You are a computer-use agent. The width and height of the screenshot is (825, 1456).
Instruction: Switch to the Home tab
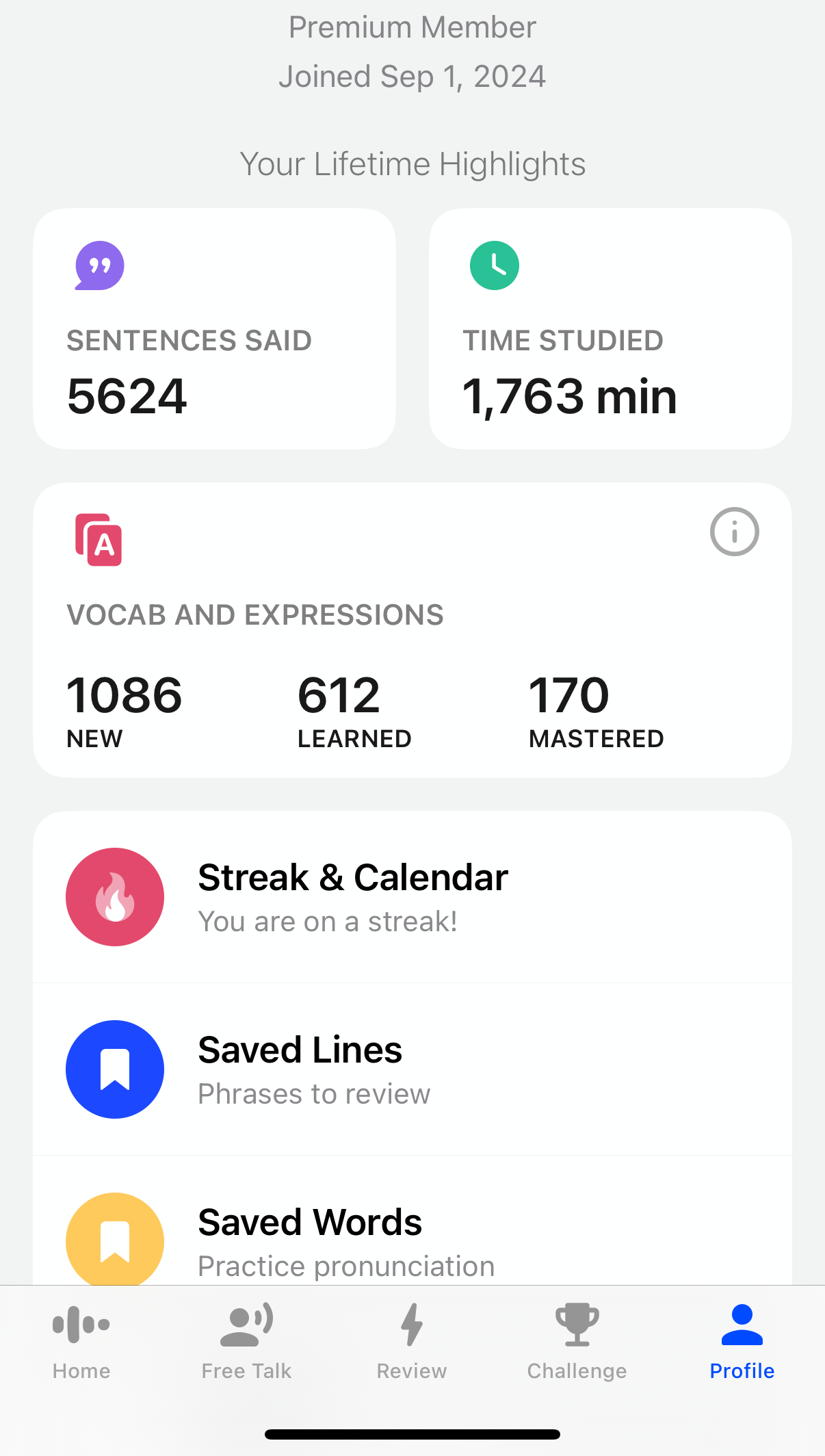(x=81, y=1342)
